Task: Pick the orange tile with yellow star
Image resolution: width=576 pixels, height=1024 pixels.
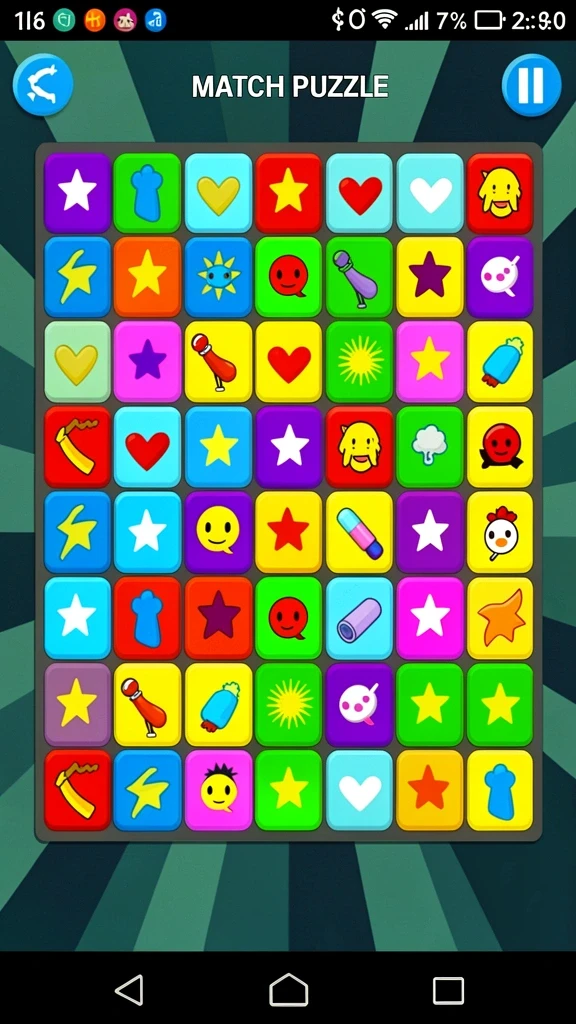Action: coord(147,277)
